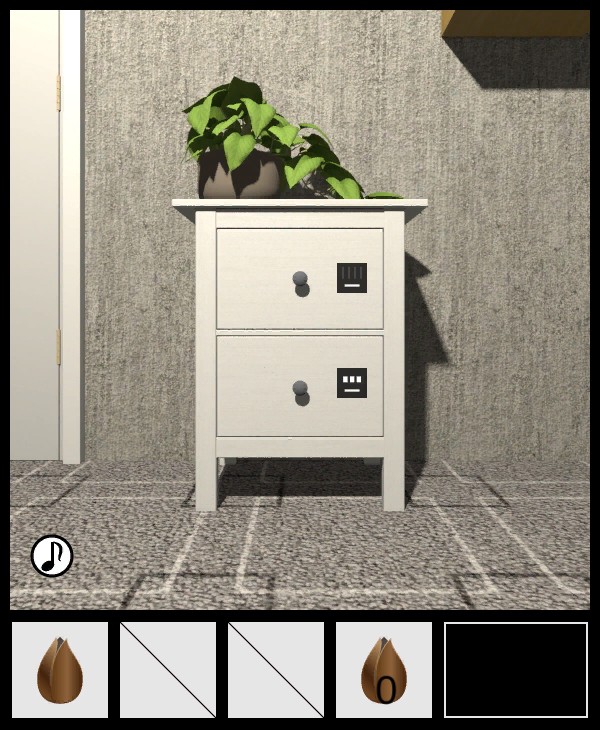Toggle the music note sound button
The height and width of the screenshot is (730, 600).
pos(52,556)
